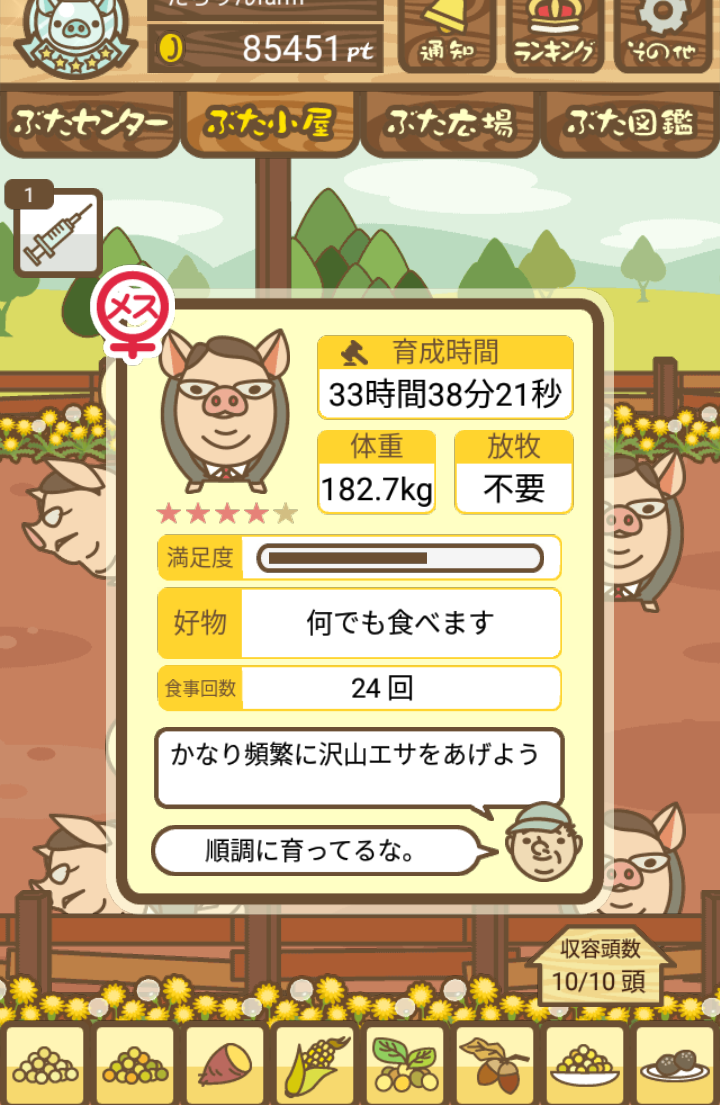
Task: Select the ぶた小屋 tab
Action: 270,124
